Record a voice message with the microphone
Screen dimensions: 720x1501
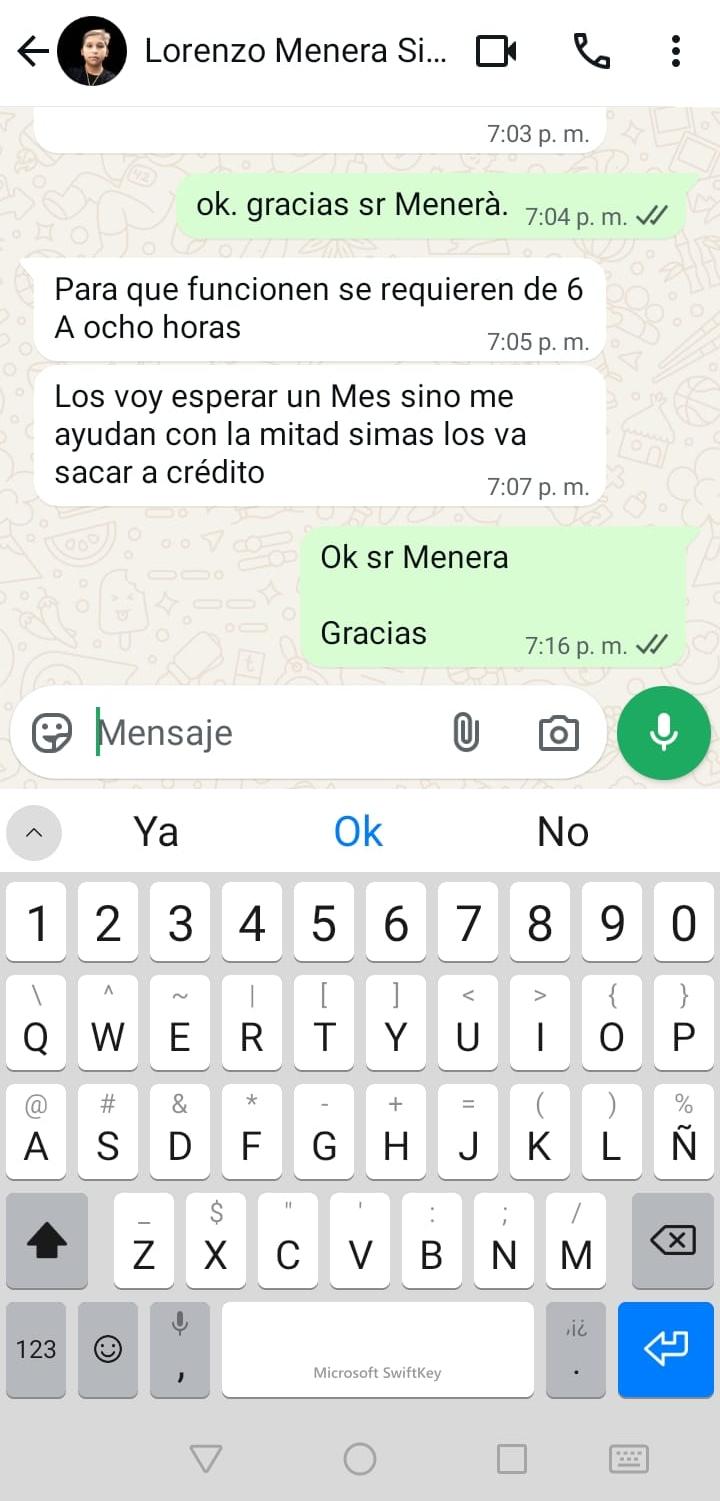[x=664, y=733]
